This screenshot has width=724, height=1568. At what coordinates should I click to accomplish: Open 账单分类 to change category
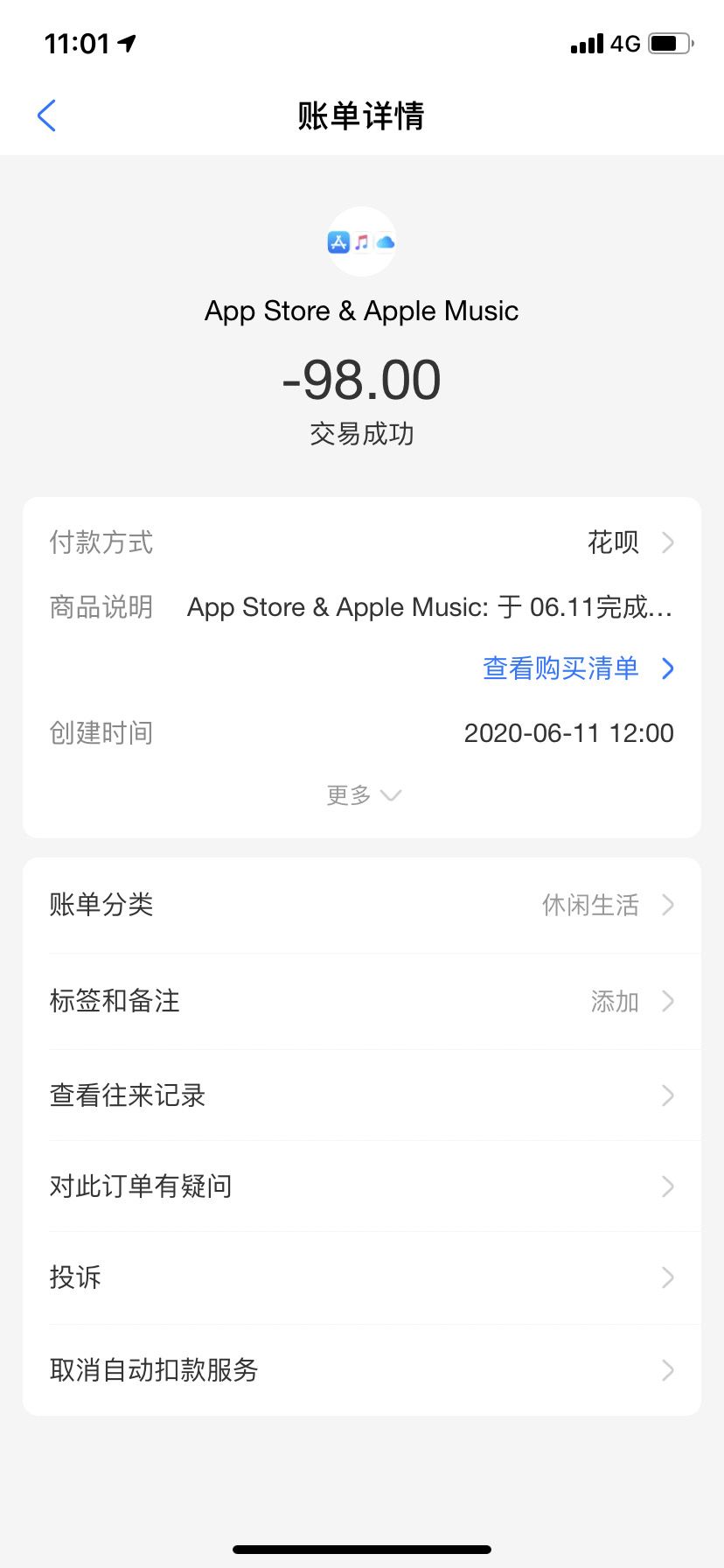tap(362, 905)
